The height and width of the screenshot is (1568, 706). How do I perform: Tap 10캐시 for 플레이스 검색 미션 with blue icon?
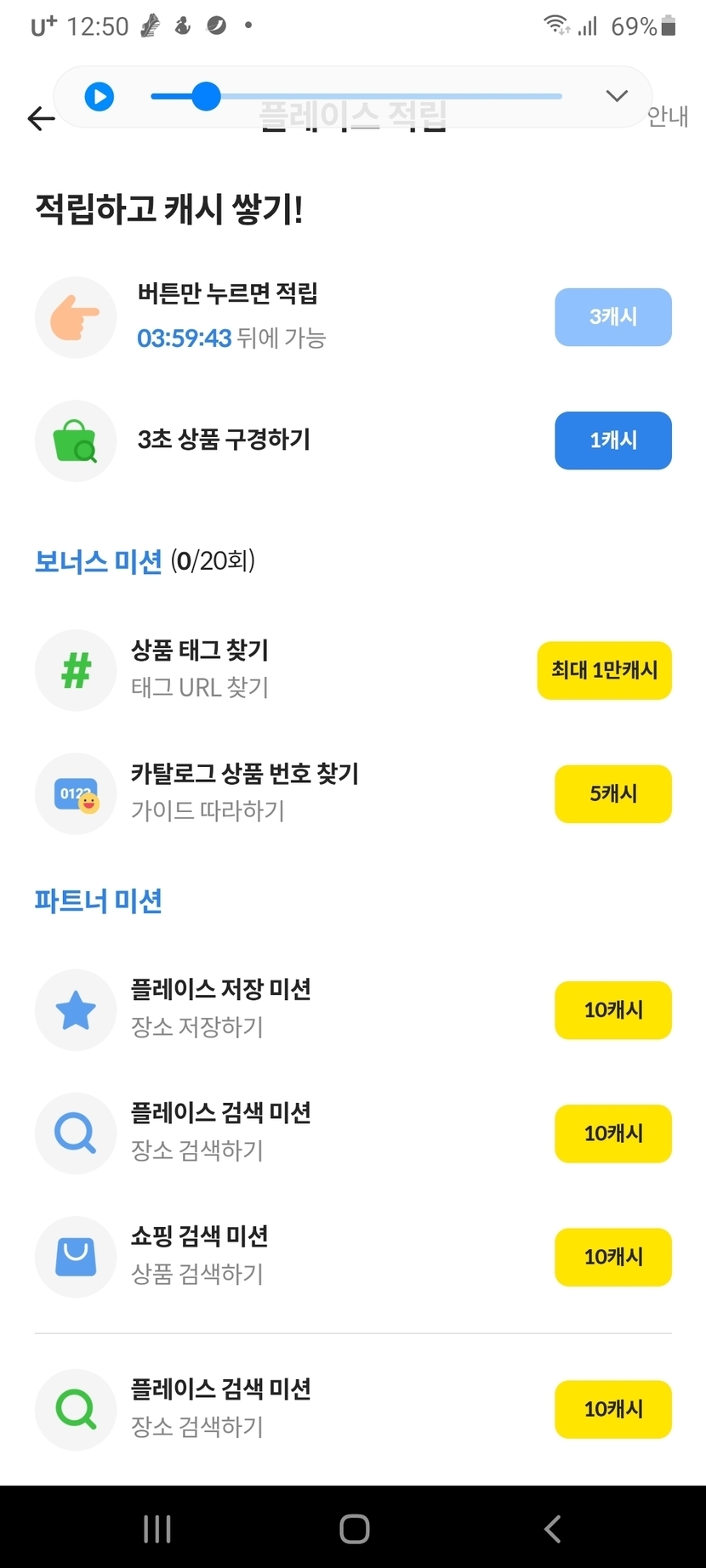point(612,1133)
